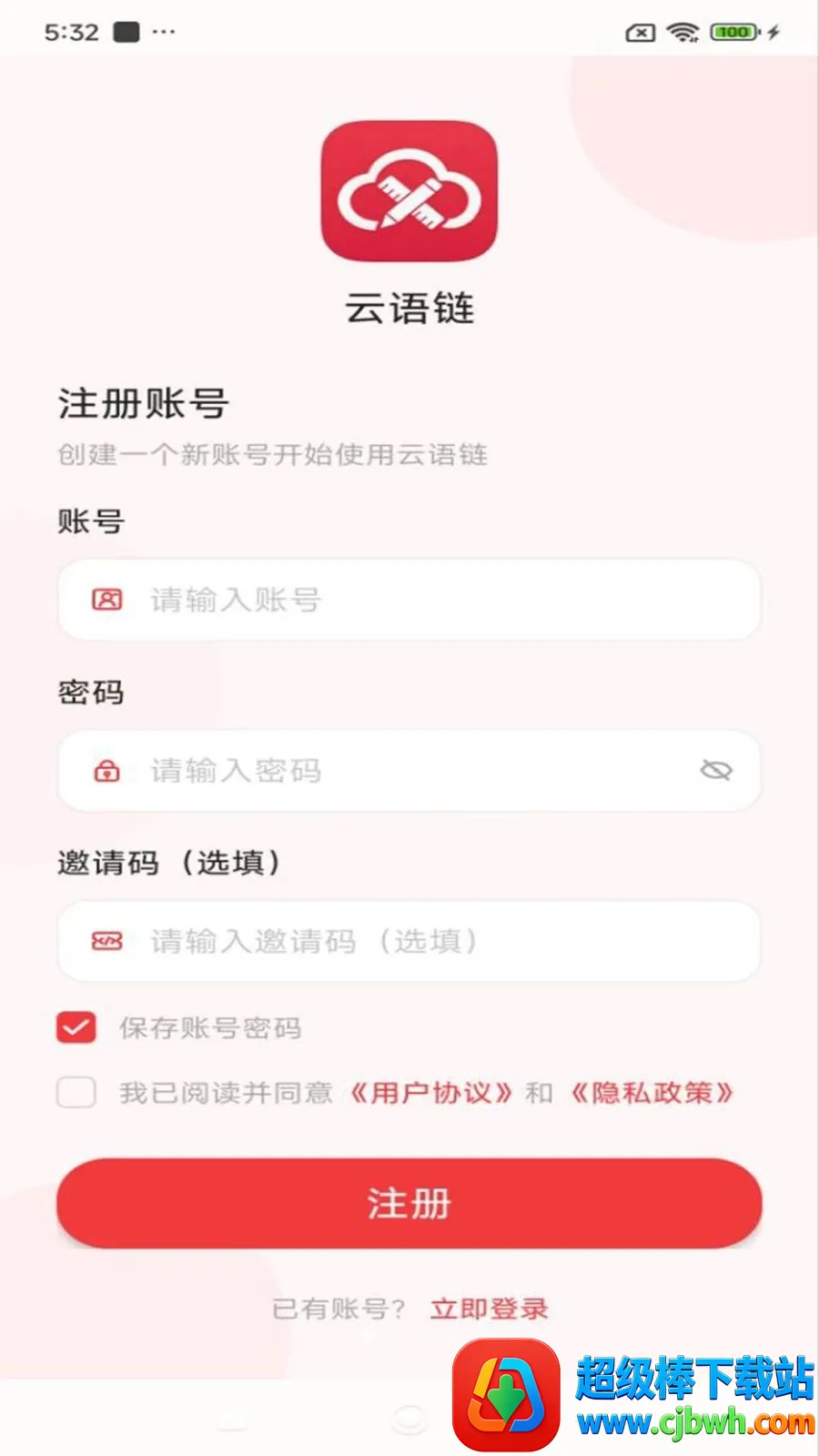Go to 立即登录 login link
819x1456 pixels.
(490, 1309)
